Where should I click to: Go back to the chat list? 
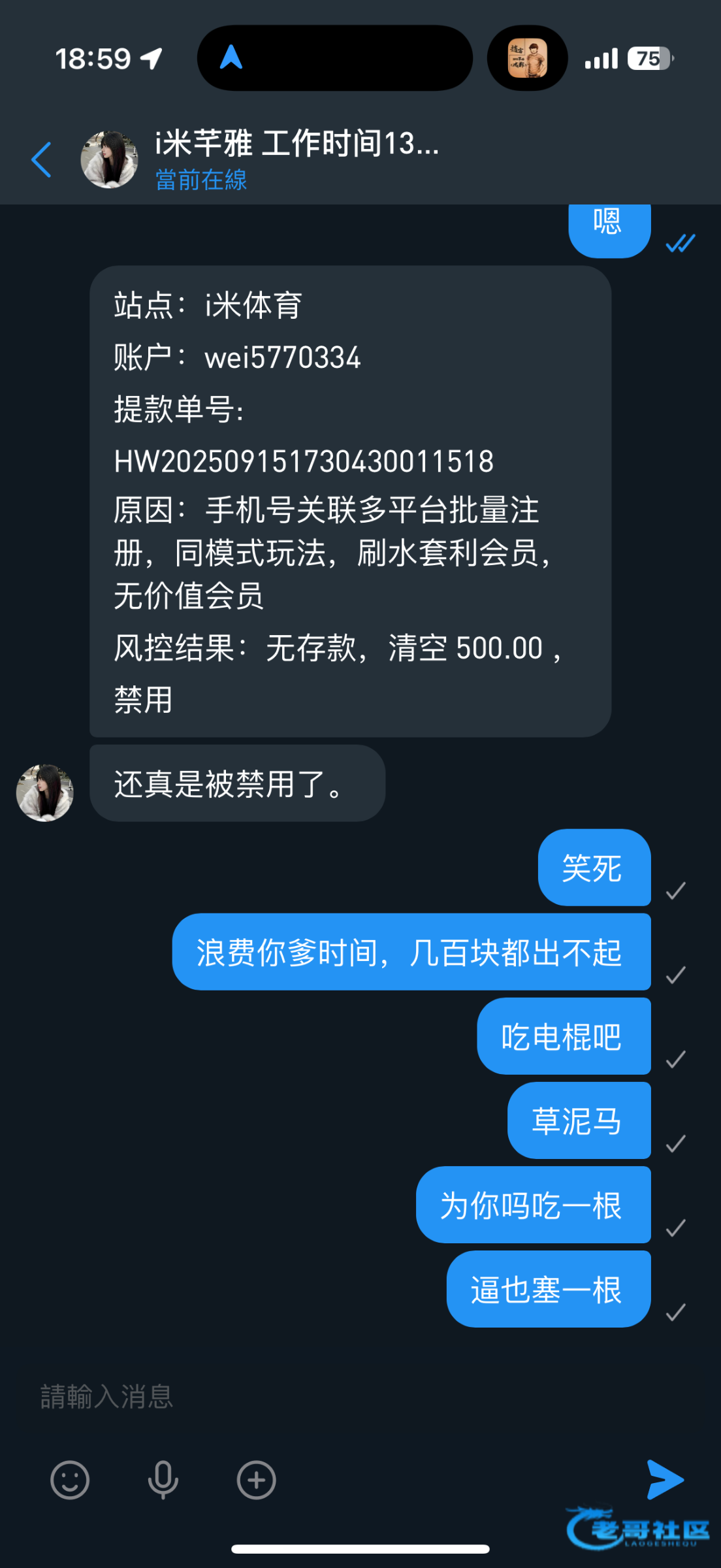pyautogui.click(x=41, y=159)
